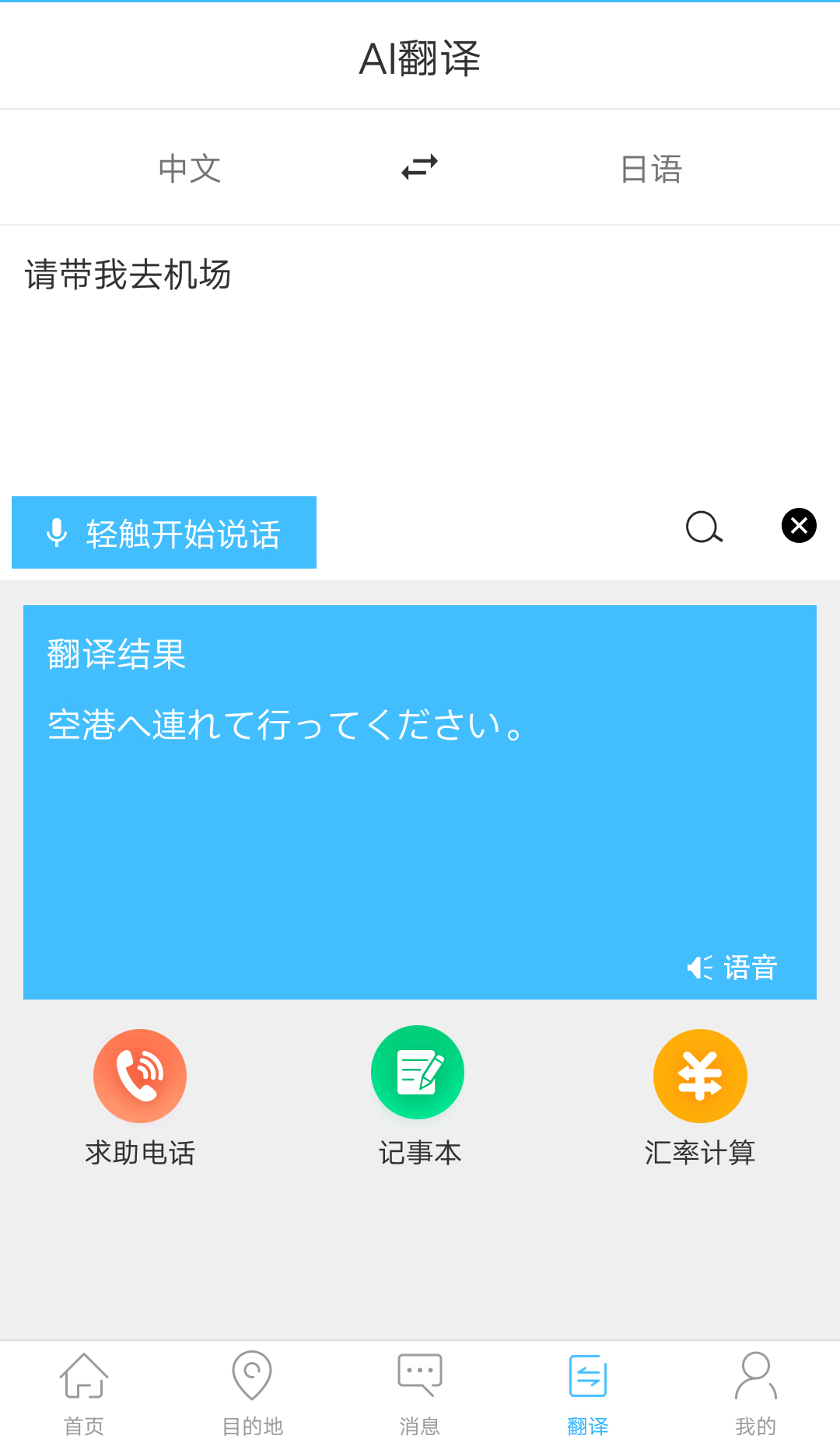This screenshot has height=1439, width=840.
Task: Tap the magnifier icon to translate
Action: tap(705, 527)
